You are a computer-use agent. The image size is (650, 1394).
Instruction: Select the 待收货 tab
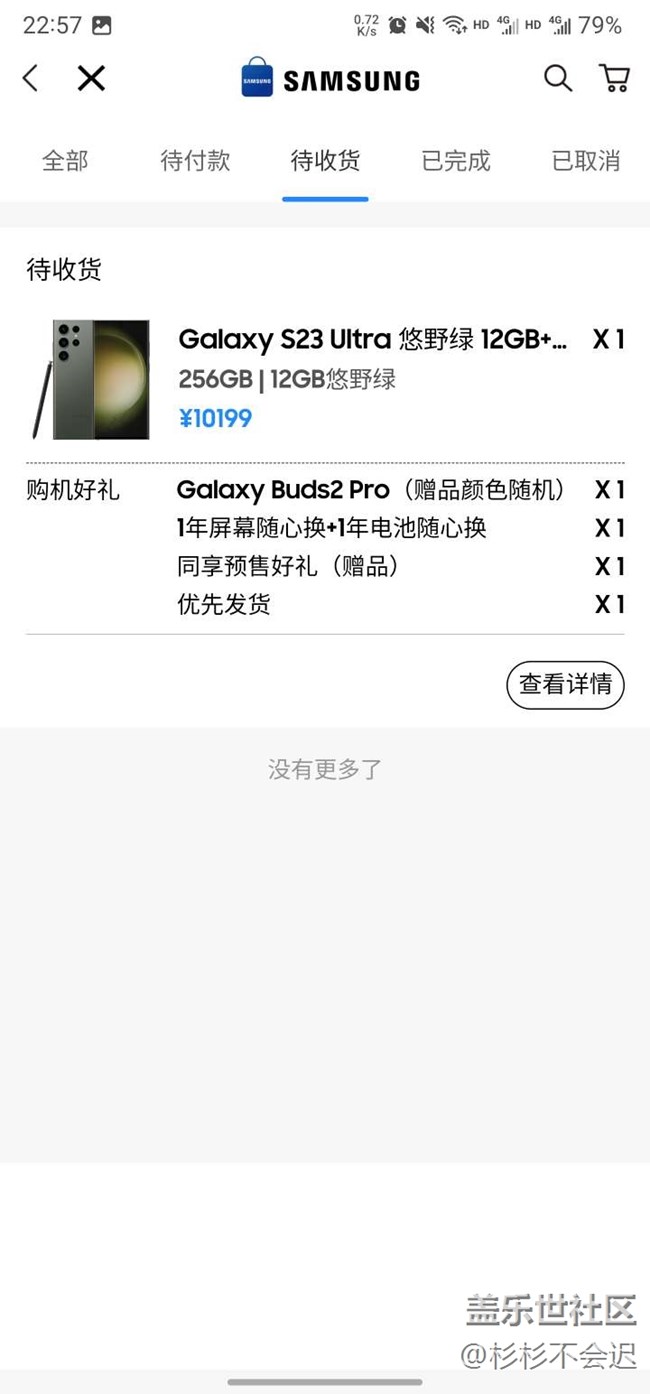(x=325, y=161)
